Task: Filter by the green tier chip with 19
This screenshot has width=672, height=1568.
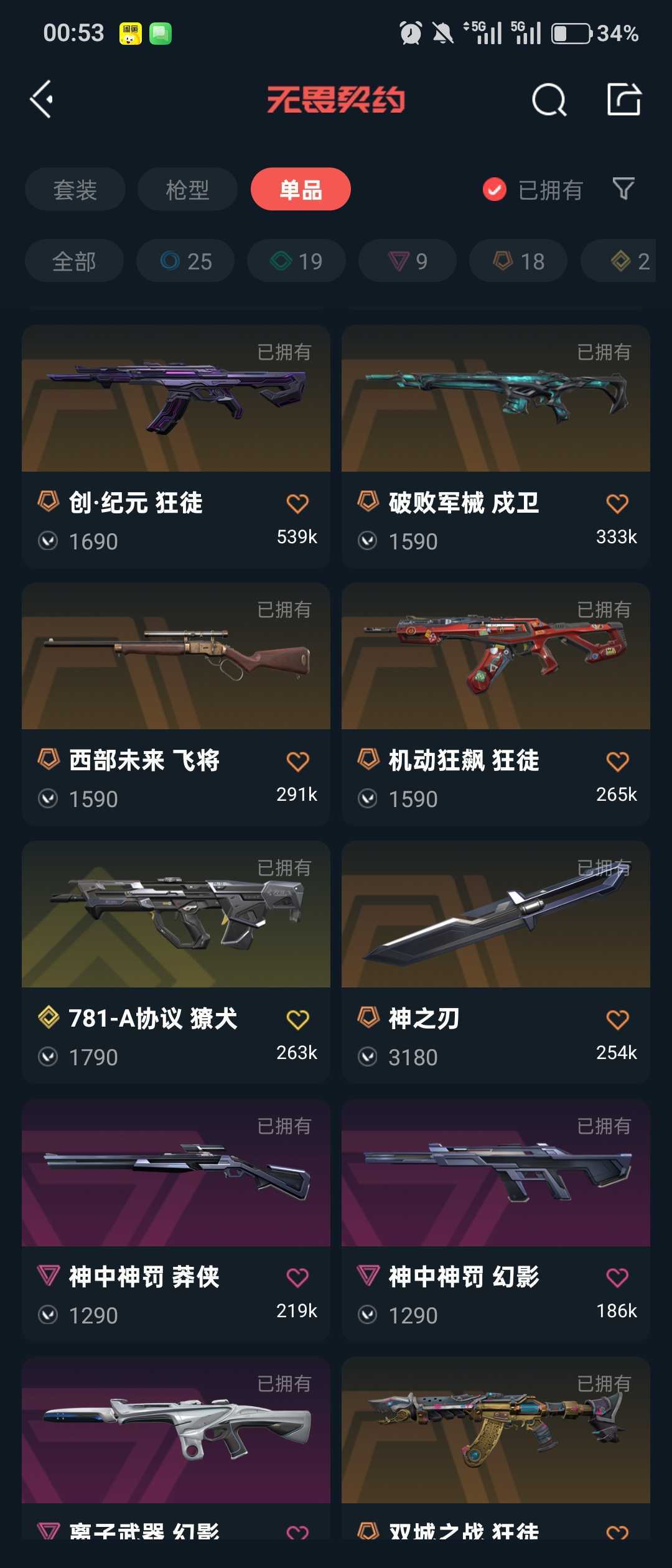Action: click(296, 261)
